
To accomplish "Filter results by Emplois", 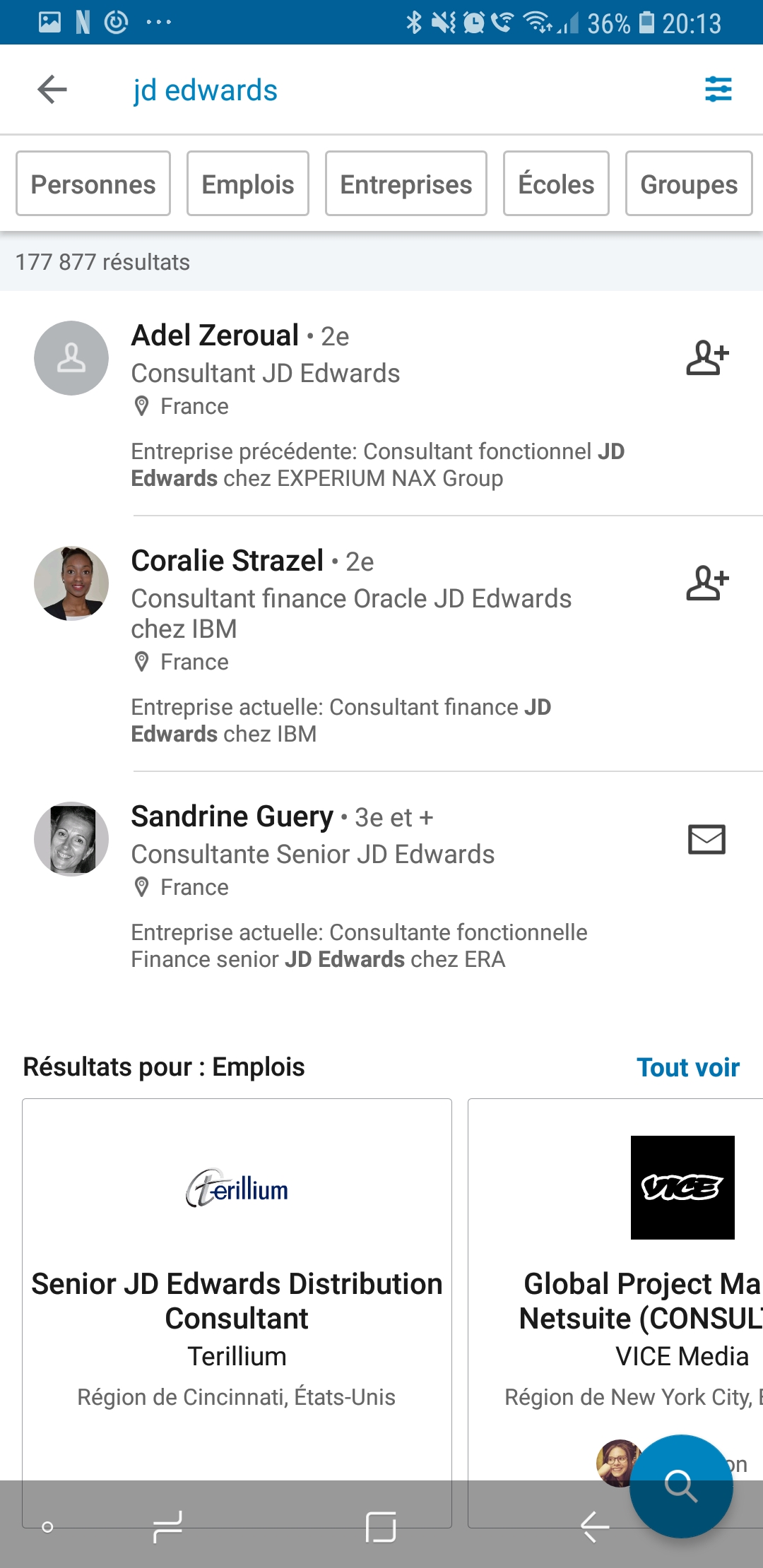I will 248,184.
